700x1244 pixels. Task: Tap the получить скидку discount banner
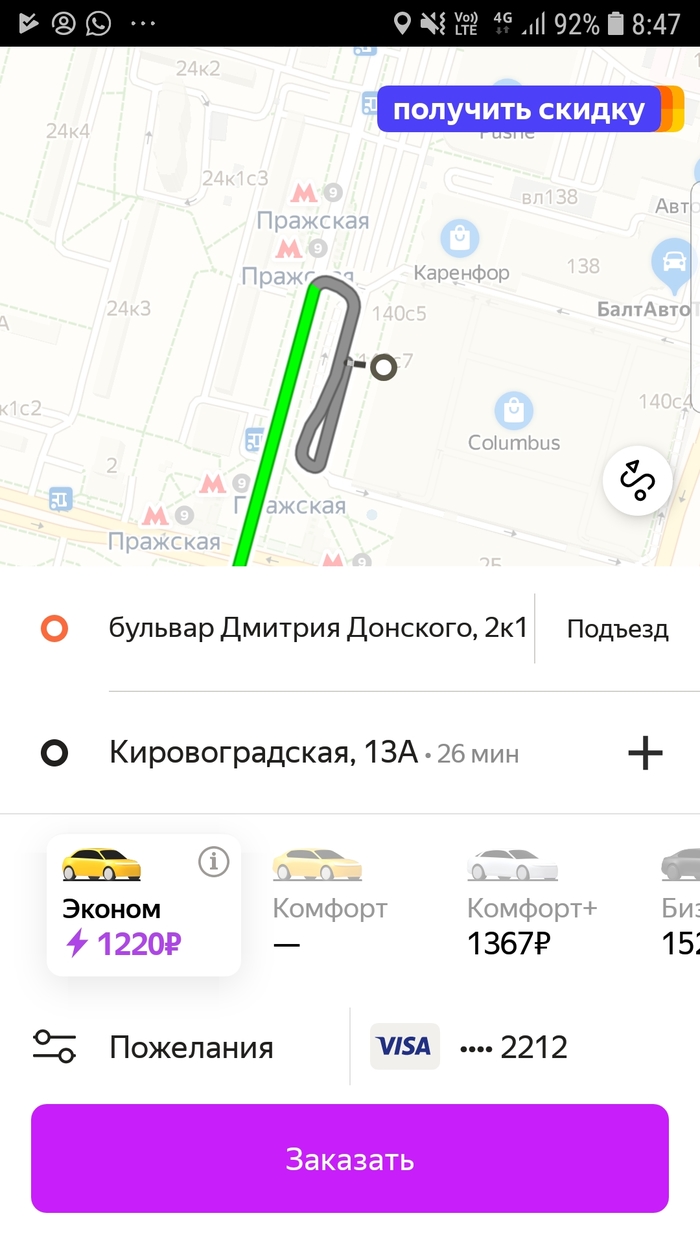pos(520,109)
